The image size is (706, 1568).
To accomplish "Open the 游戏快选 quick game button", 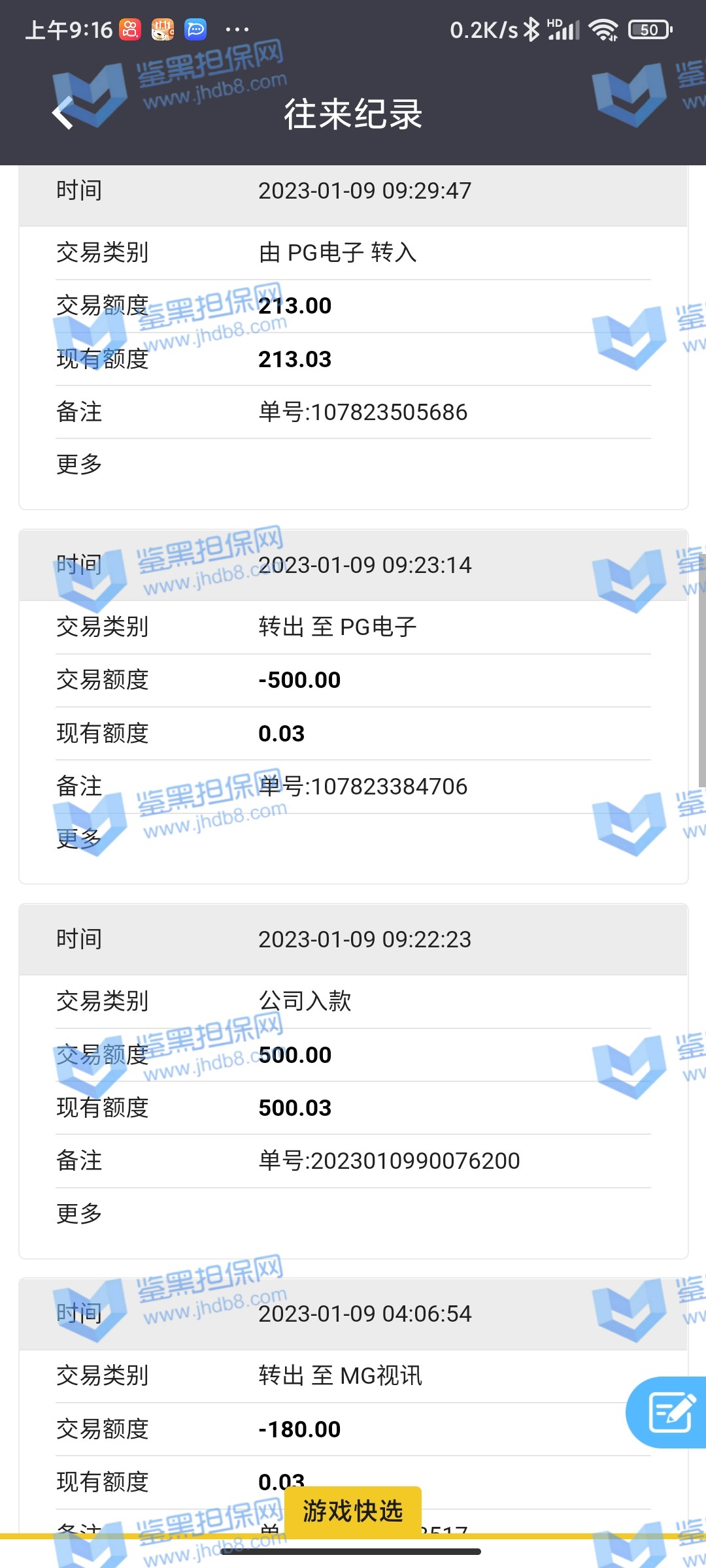I will coord(353,1511).
